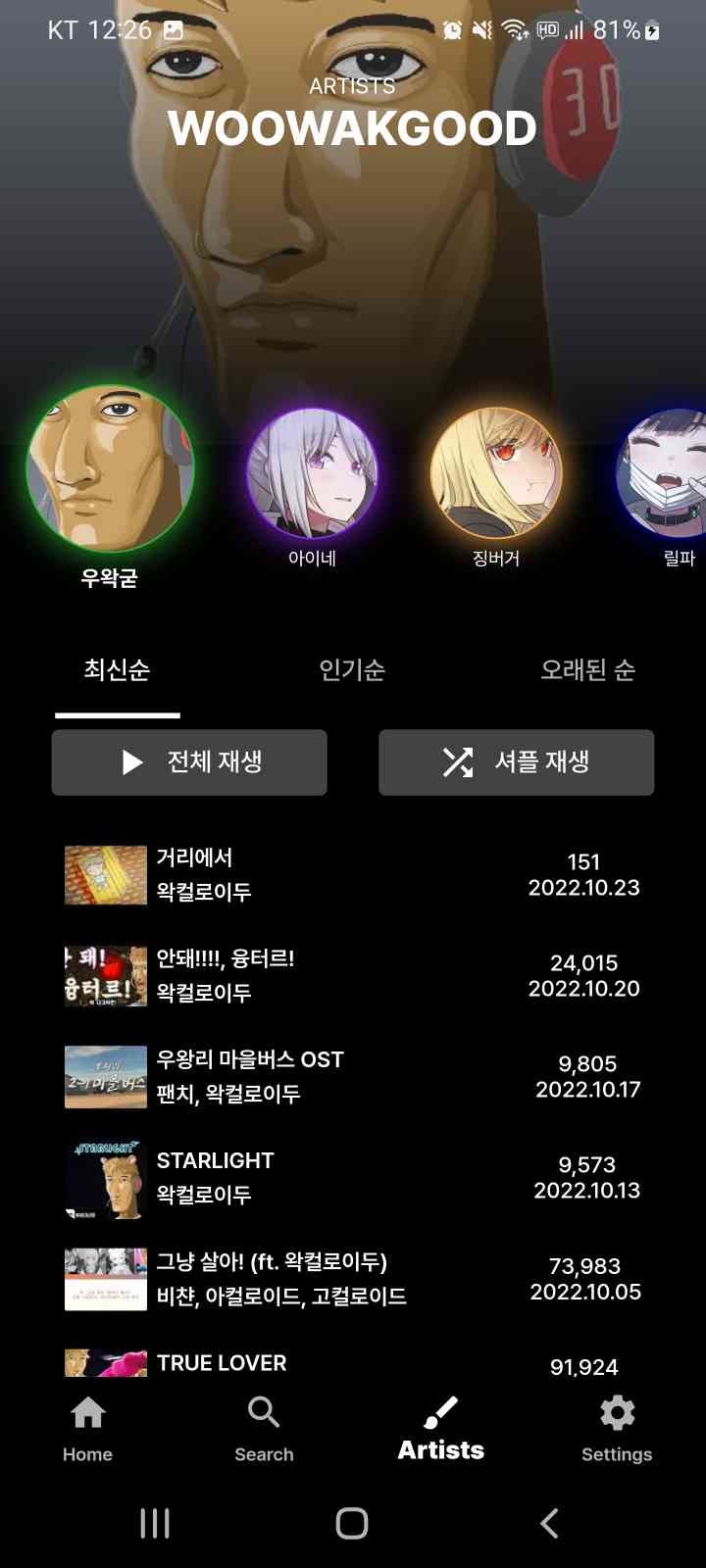This screenshot has width=706, height=1568.
Task: Open 그냥 살아! (ft. 왁컬로이두)
Action: pyautogui.click(x=294, y=1278)
